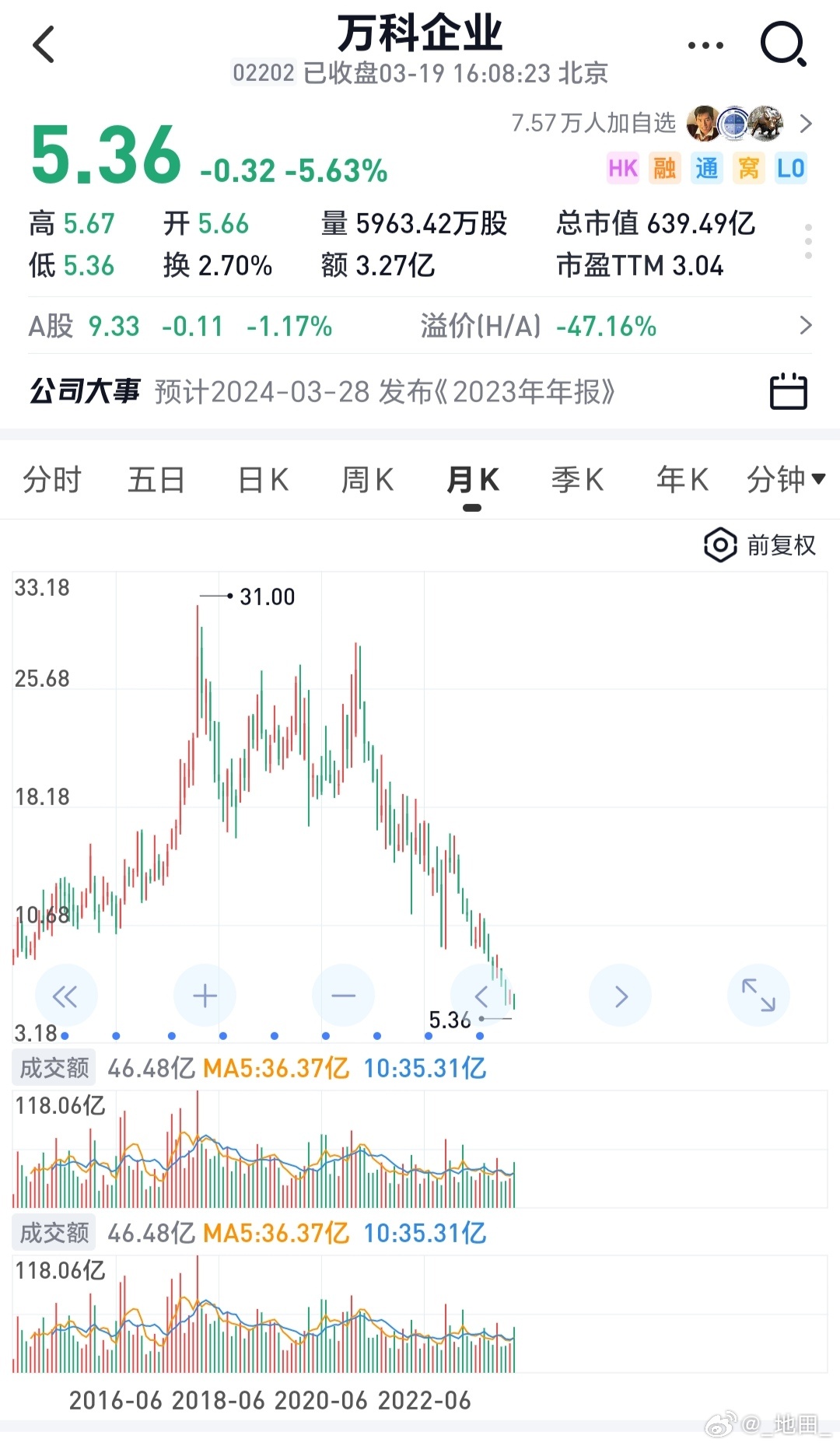Screen dimensions: 840x1446
Task: Switch to the 季K chart tab
Action: point(577,480)
